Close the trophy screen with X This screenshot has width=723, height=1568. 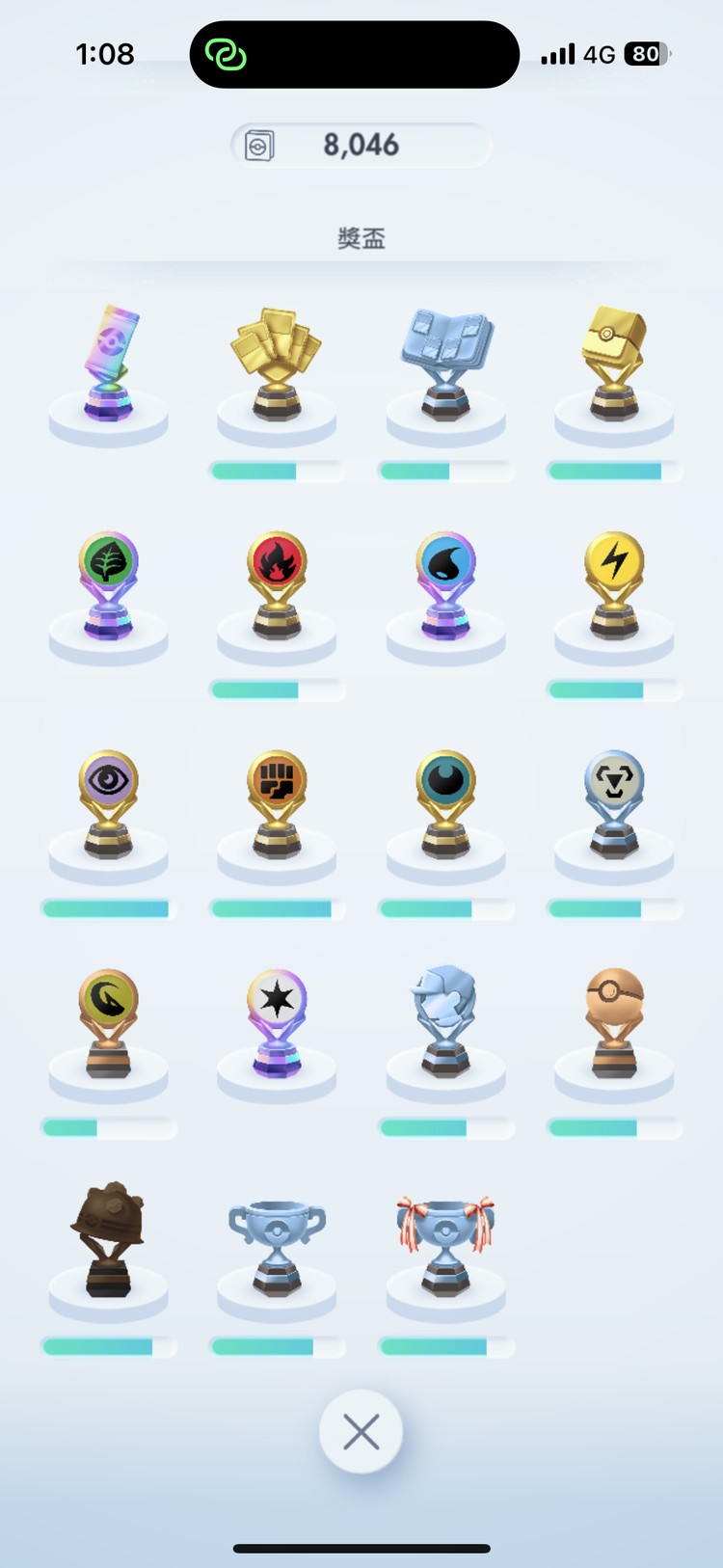pos(361,1432)
